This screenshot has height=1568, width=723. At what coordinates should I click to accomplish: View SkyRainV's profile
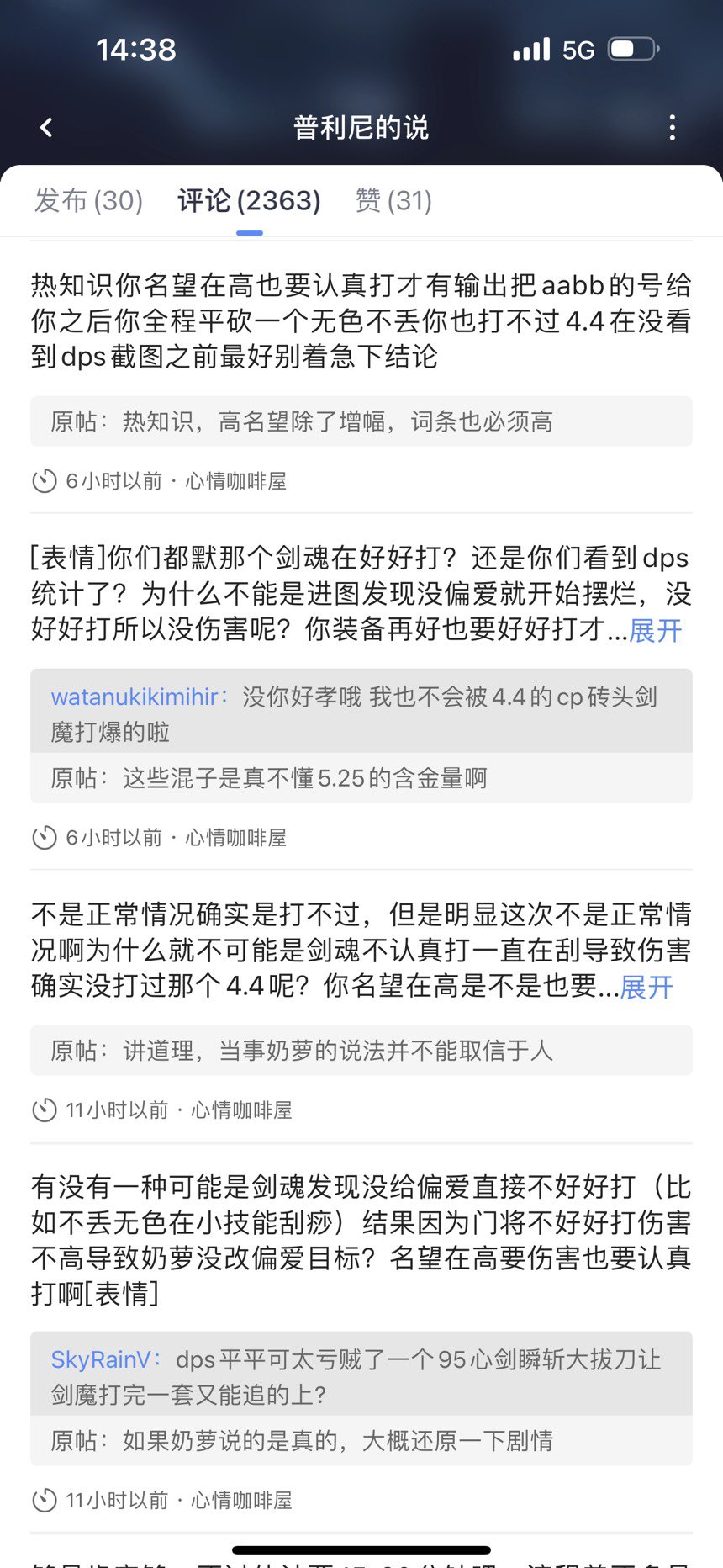tap(101, 1359)
